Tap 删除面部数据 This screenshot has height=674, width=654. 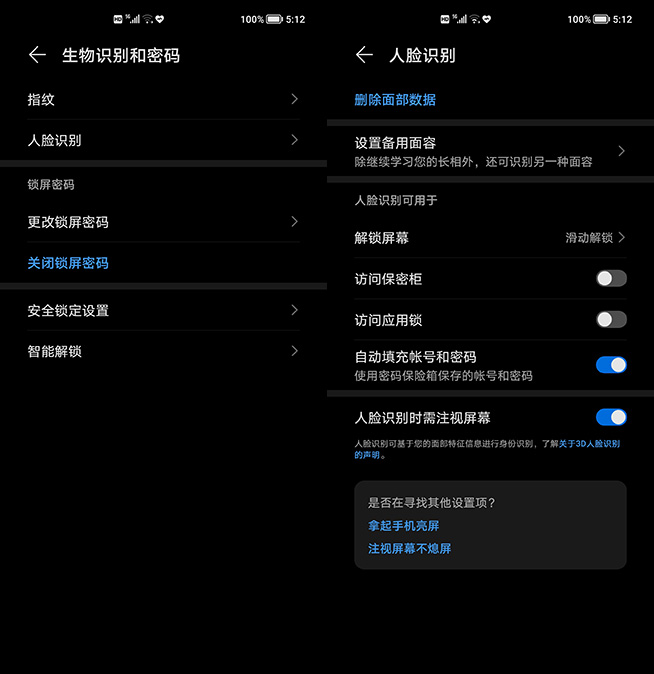[395, 100]
